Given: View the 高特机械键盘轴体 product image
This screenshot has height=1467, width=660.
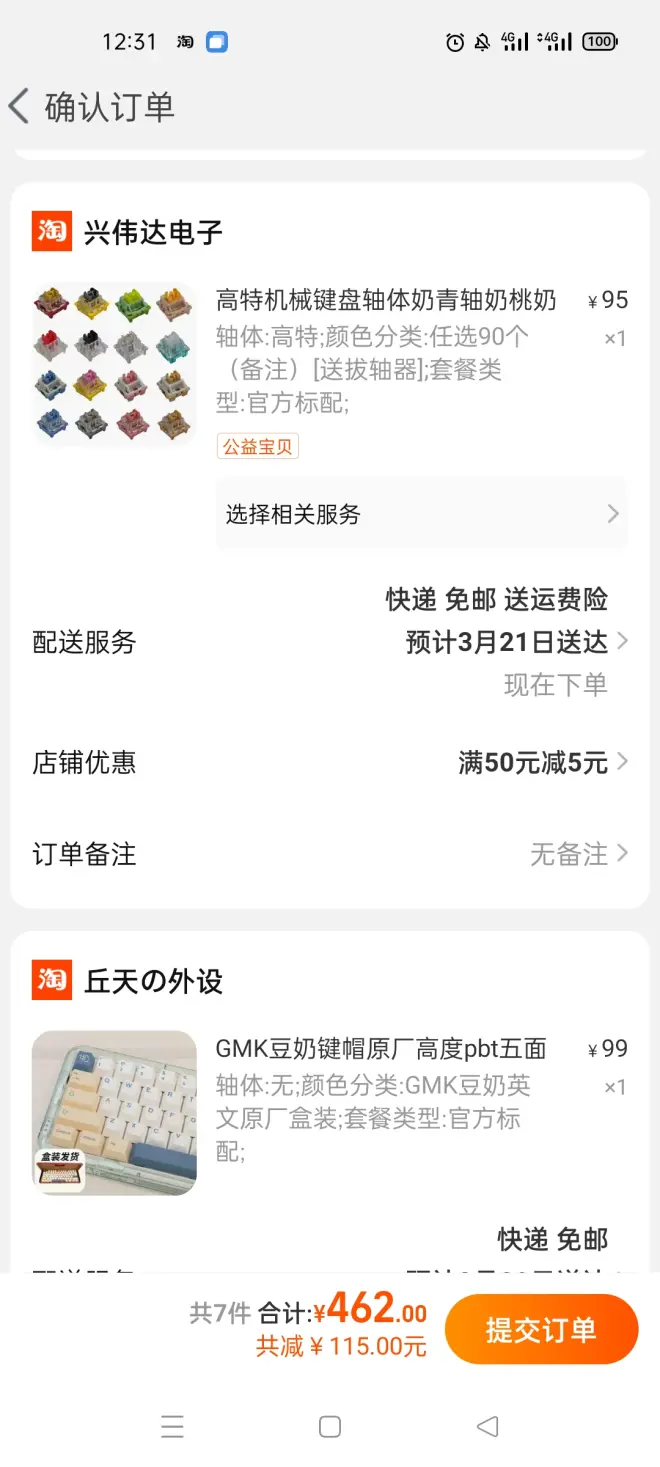Looking at the screenshot, I should [x=114, y=364].
